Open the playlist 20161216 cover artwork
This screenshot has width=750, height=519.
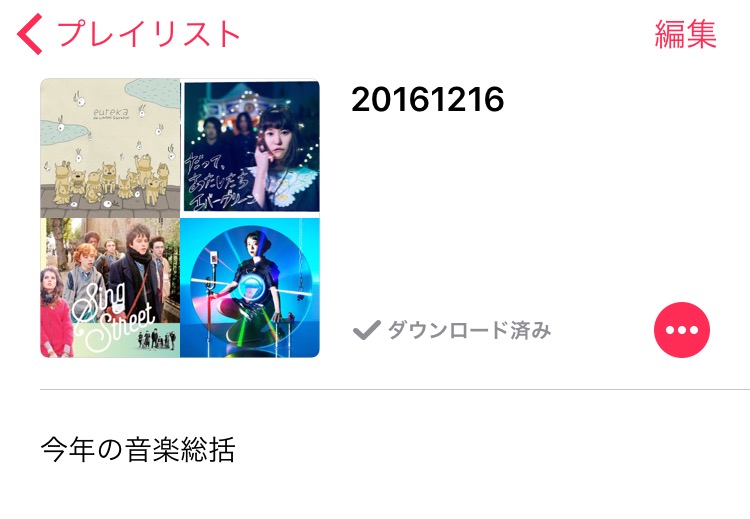[180, 218]
